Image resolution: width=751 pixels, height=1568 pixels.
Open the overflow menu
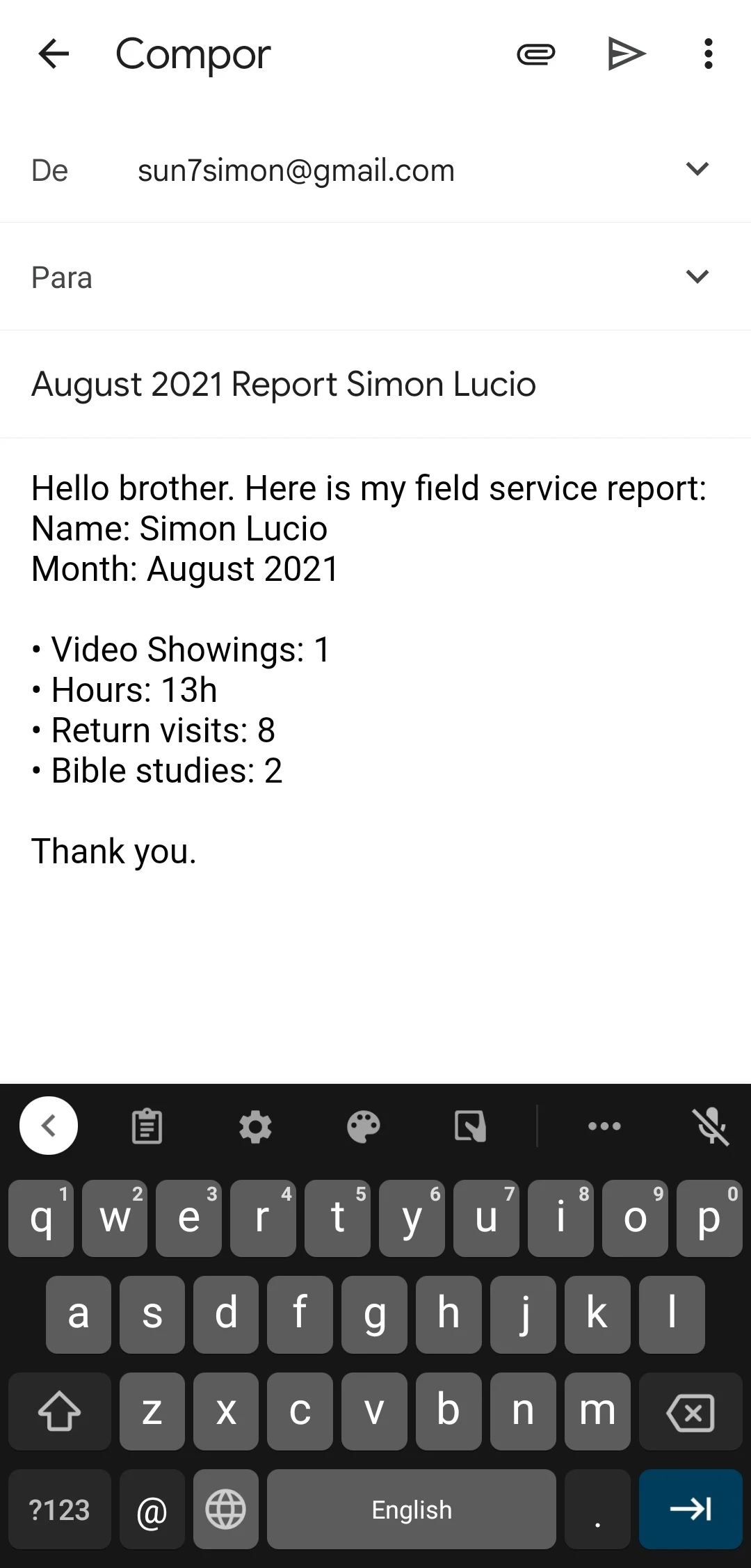coord(708,54)
